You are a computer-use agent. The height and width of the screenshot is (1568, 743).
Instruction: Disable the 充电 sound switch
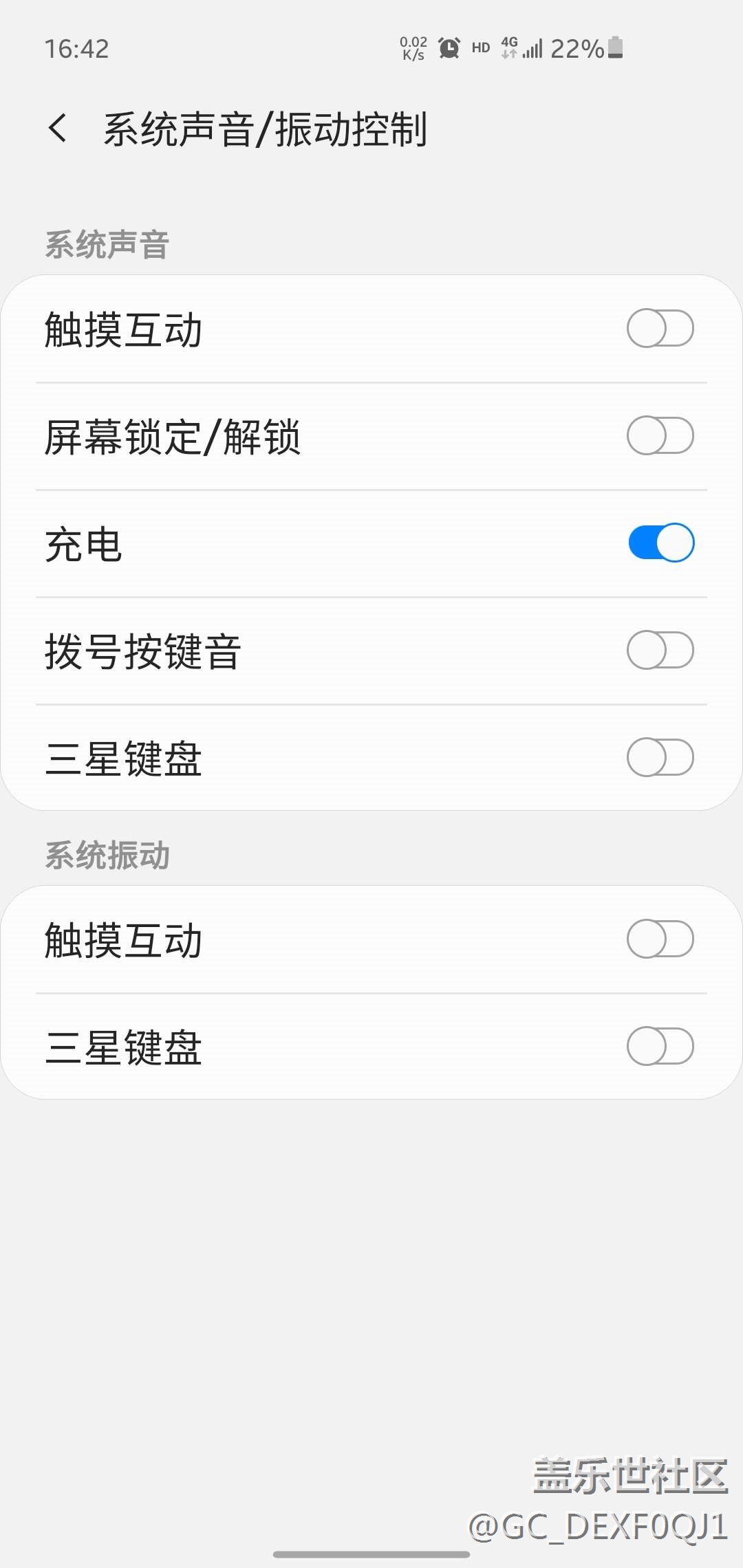click(x=660, y=543)
